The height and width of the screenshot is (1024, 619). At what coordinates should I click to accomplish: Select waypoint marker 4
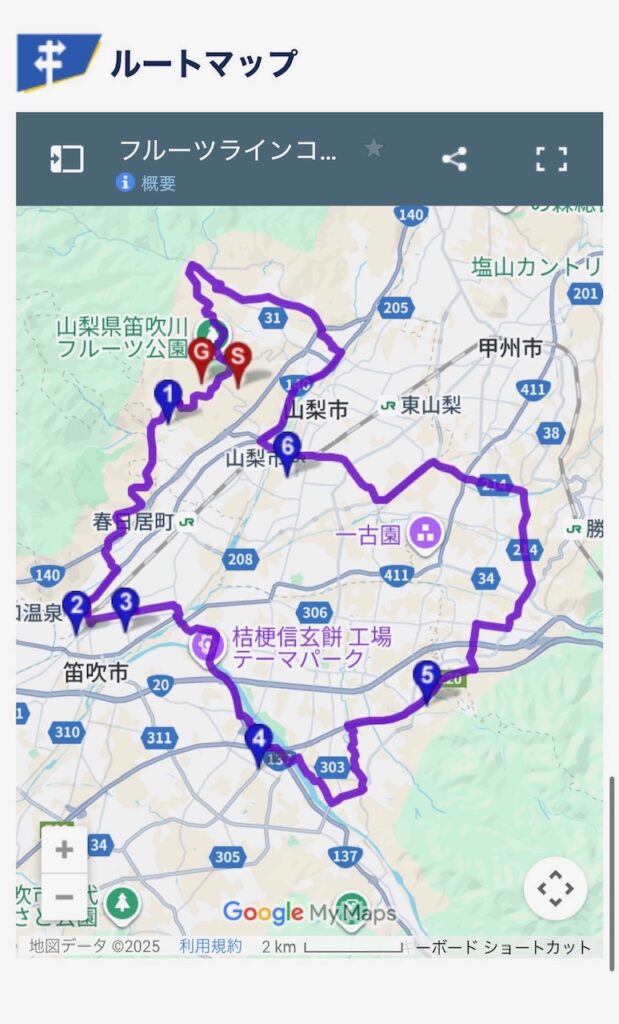point(259,743)
